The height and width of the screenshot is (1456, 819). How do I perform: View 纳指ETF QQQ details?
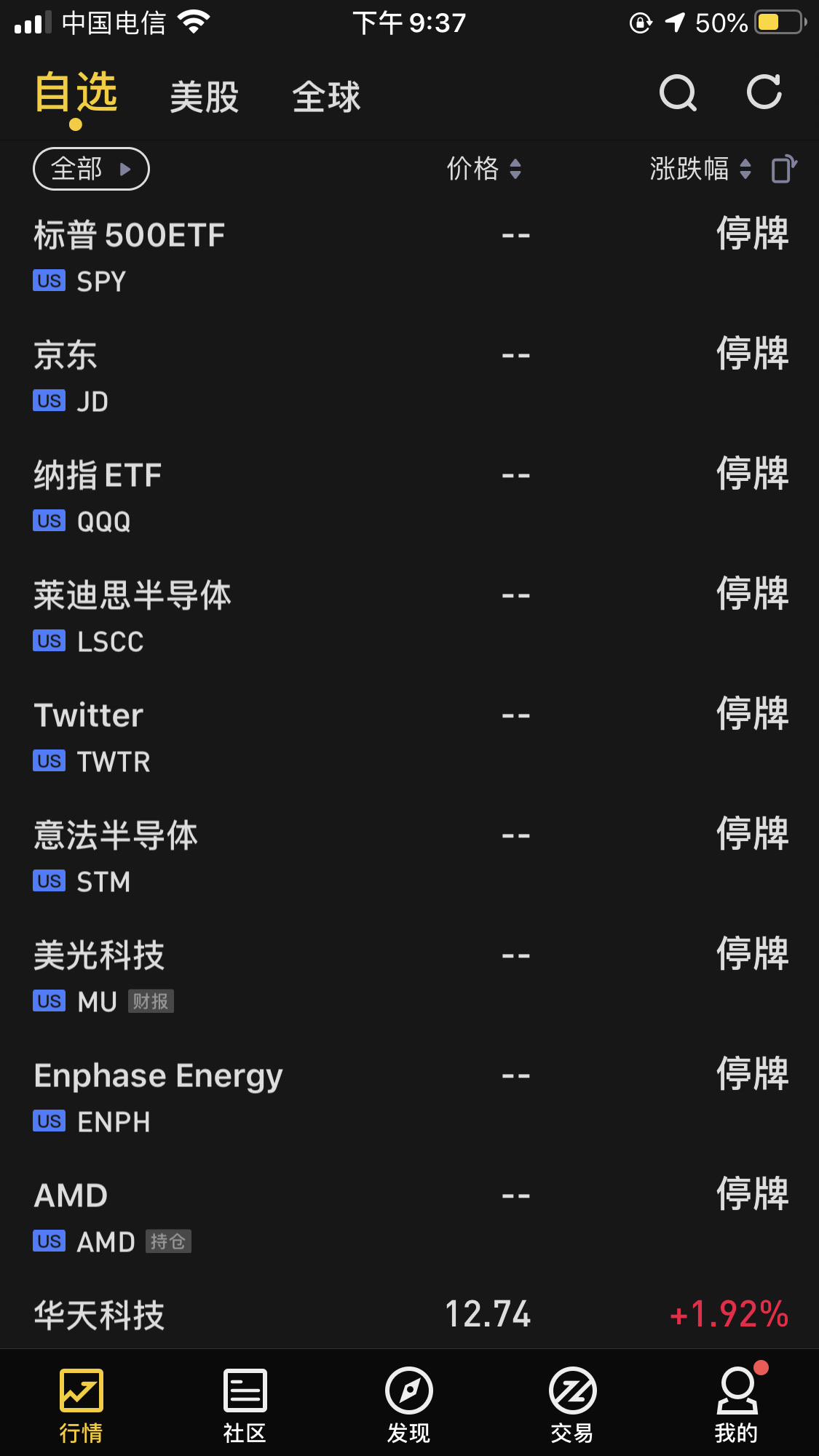(x=409, y=496)
